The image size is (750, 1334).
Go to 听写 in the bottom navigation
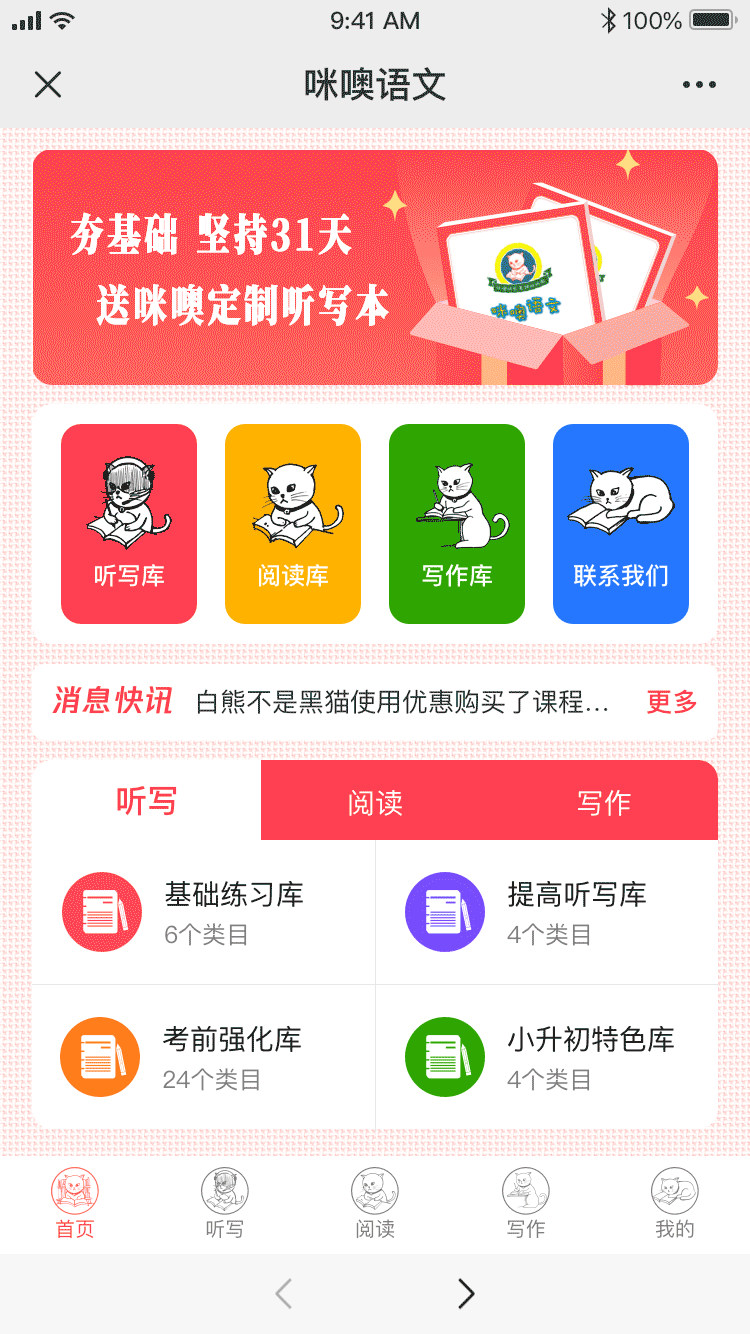225,1204
